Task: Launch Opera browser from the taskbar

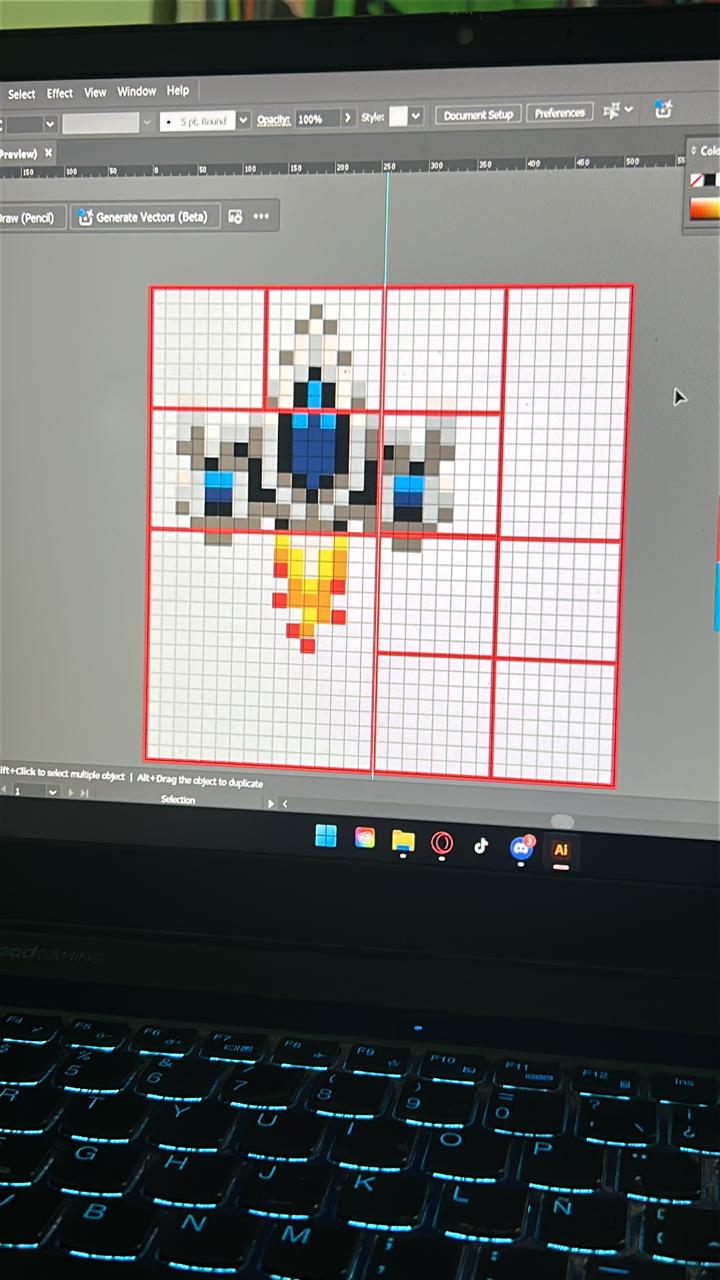Action: (441, 843)
